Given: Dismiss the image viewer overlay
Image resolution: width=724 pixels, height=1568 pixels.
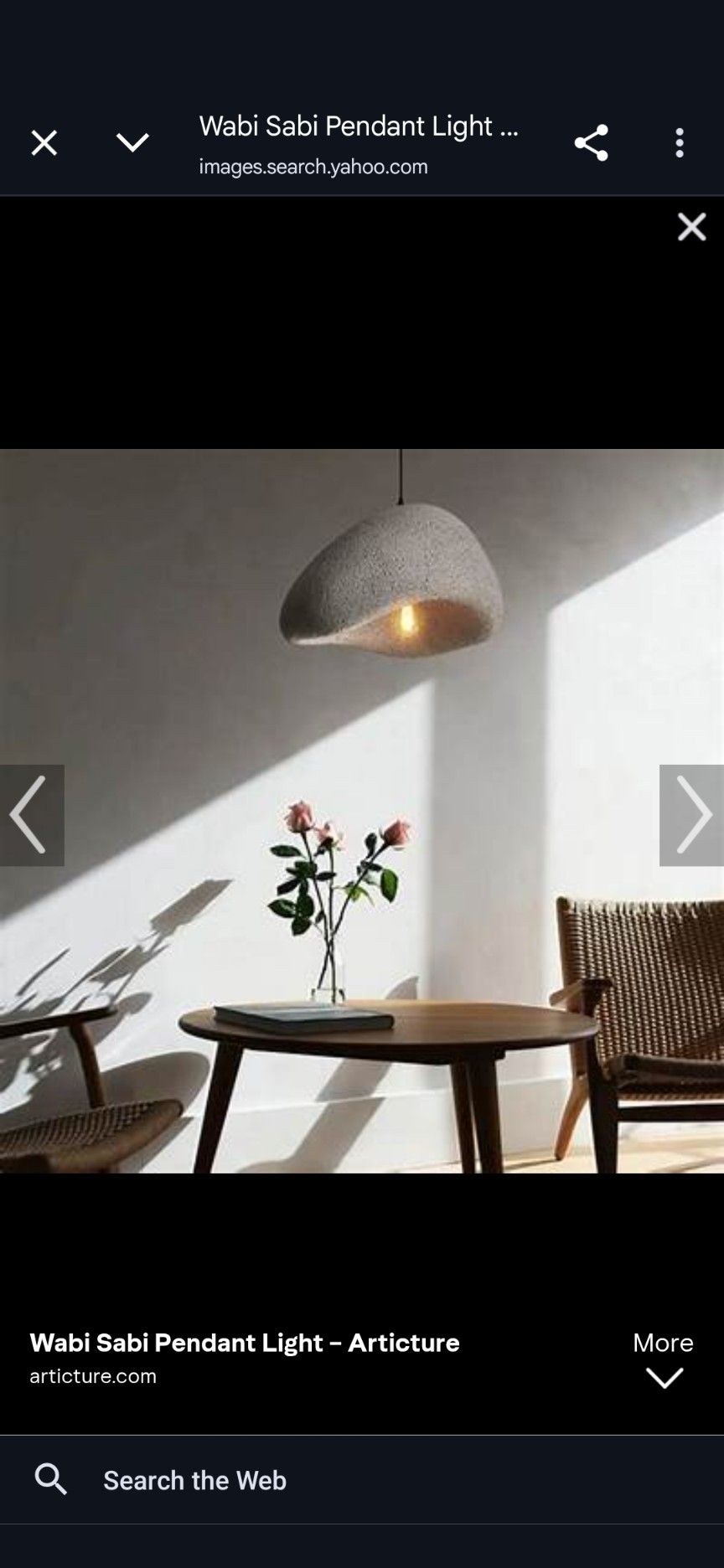Looking at the screenshot, I should tap(691, 227).
